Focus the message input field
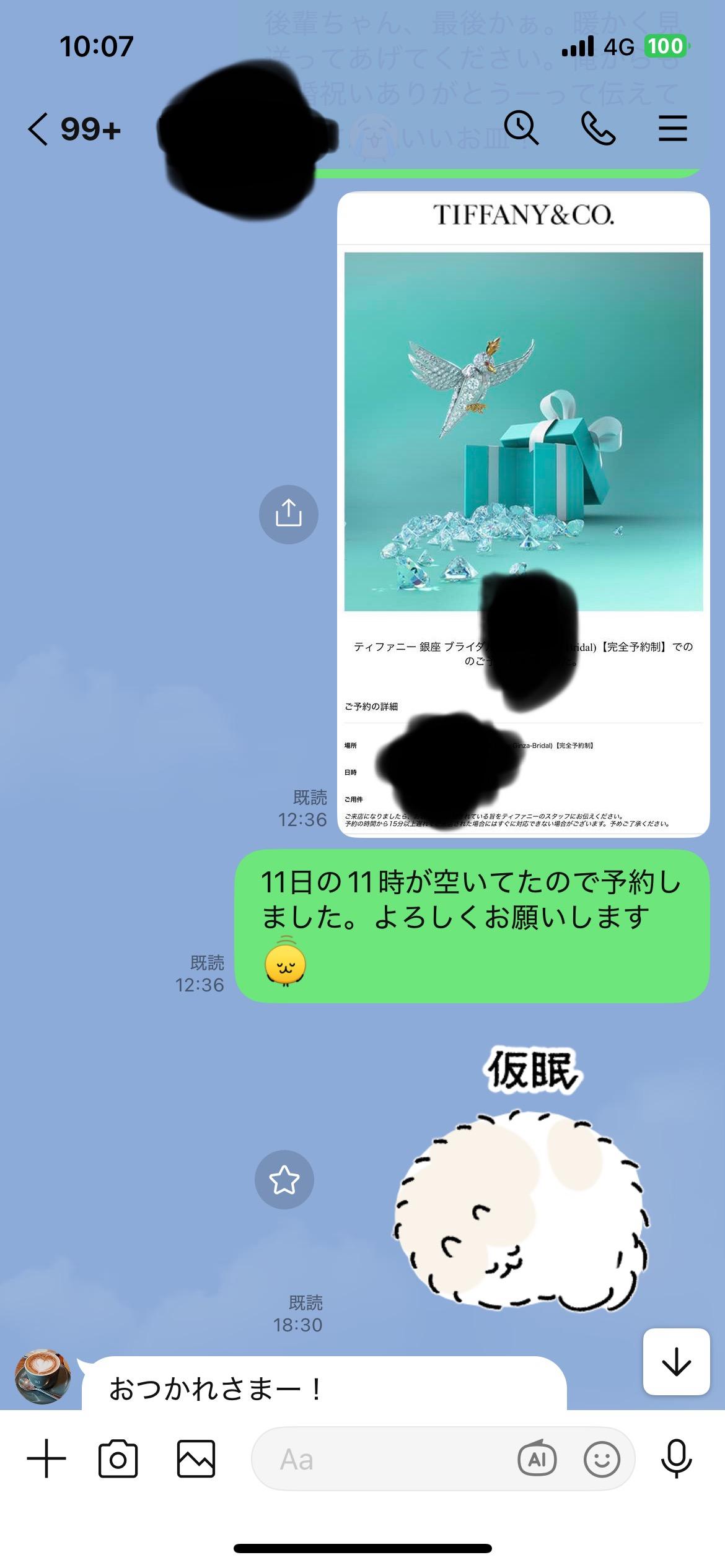The image size is (725, 1568). point(384,1459)
